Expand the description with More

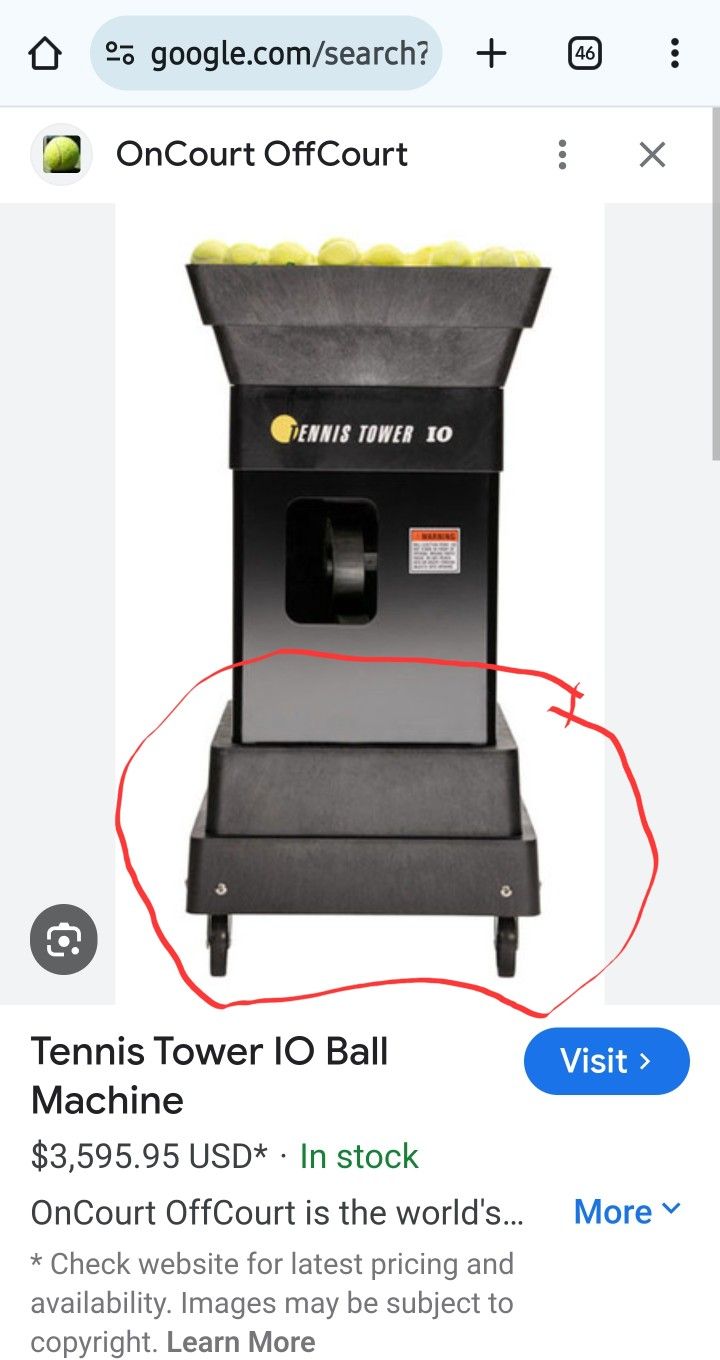pos(627,1211)
